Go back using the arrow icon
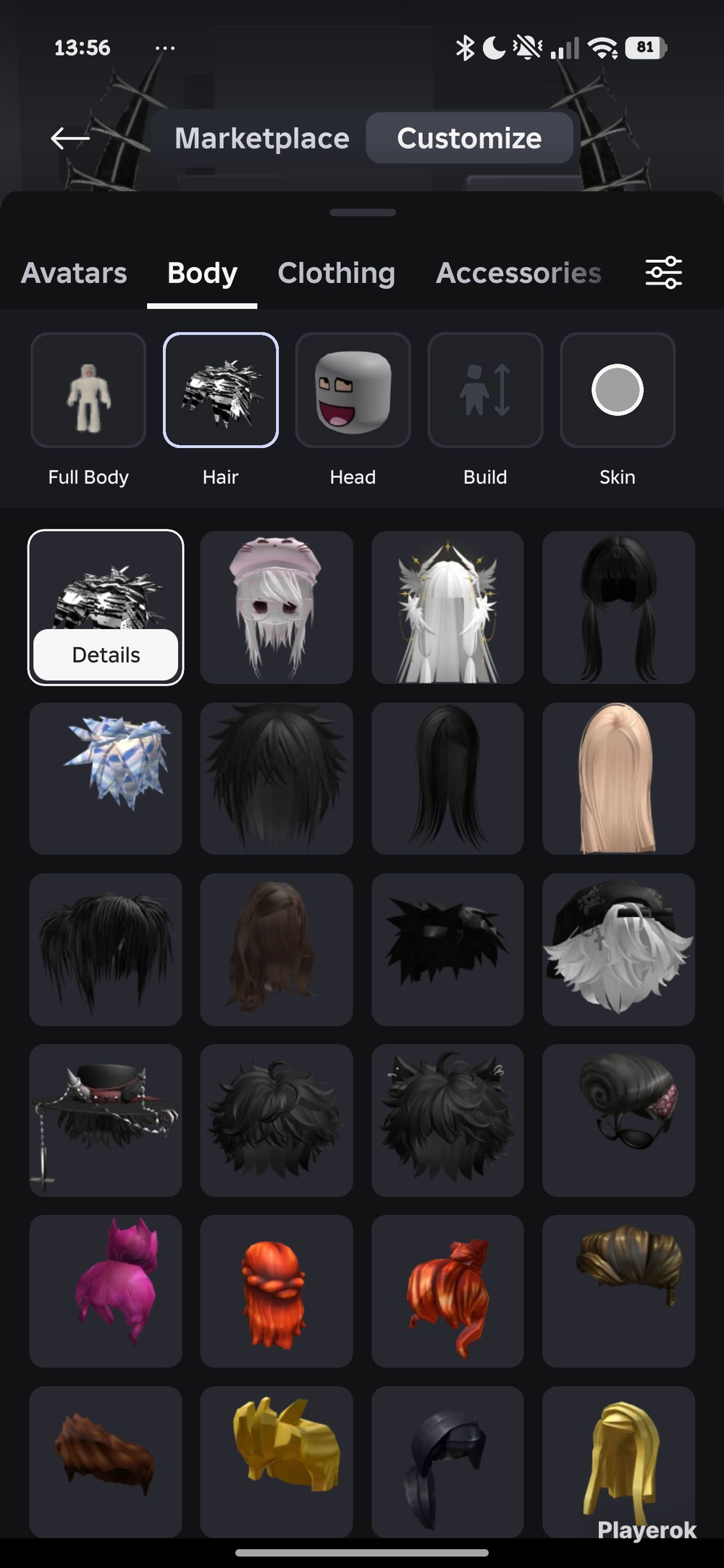The image size is (724, 1568). click(x=70, y=138)
